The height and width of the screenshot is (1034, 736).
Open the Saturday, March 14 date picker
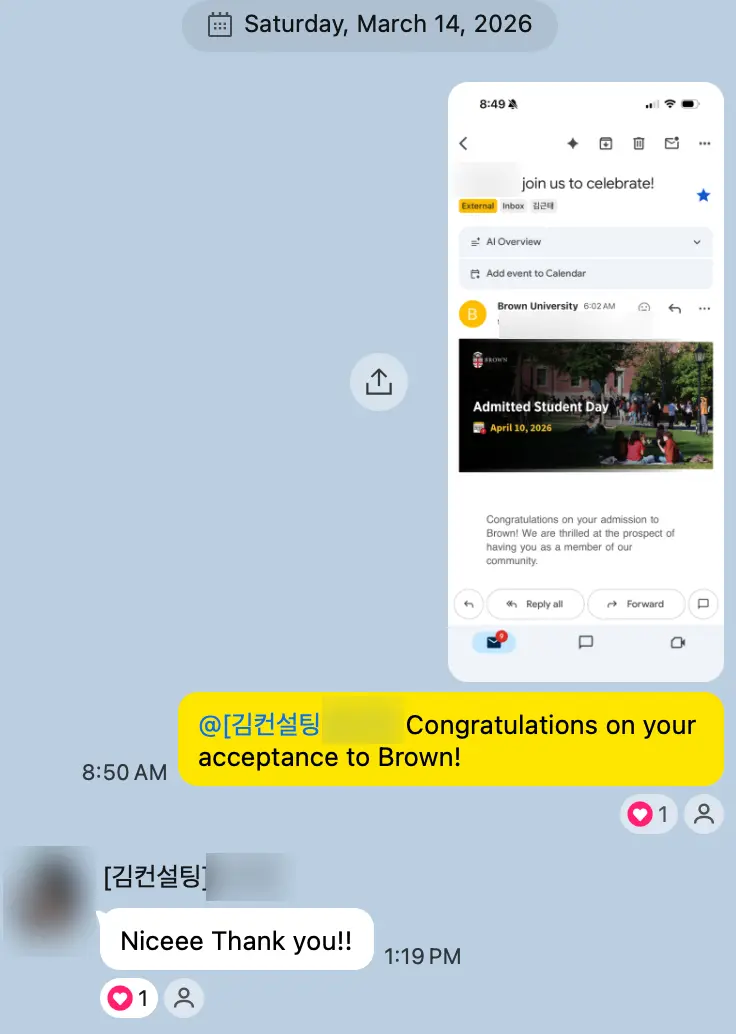tap(370, 25)
